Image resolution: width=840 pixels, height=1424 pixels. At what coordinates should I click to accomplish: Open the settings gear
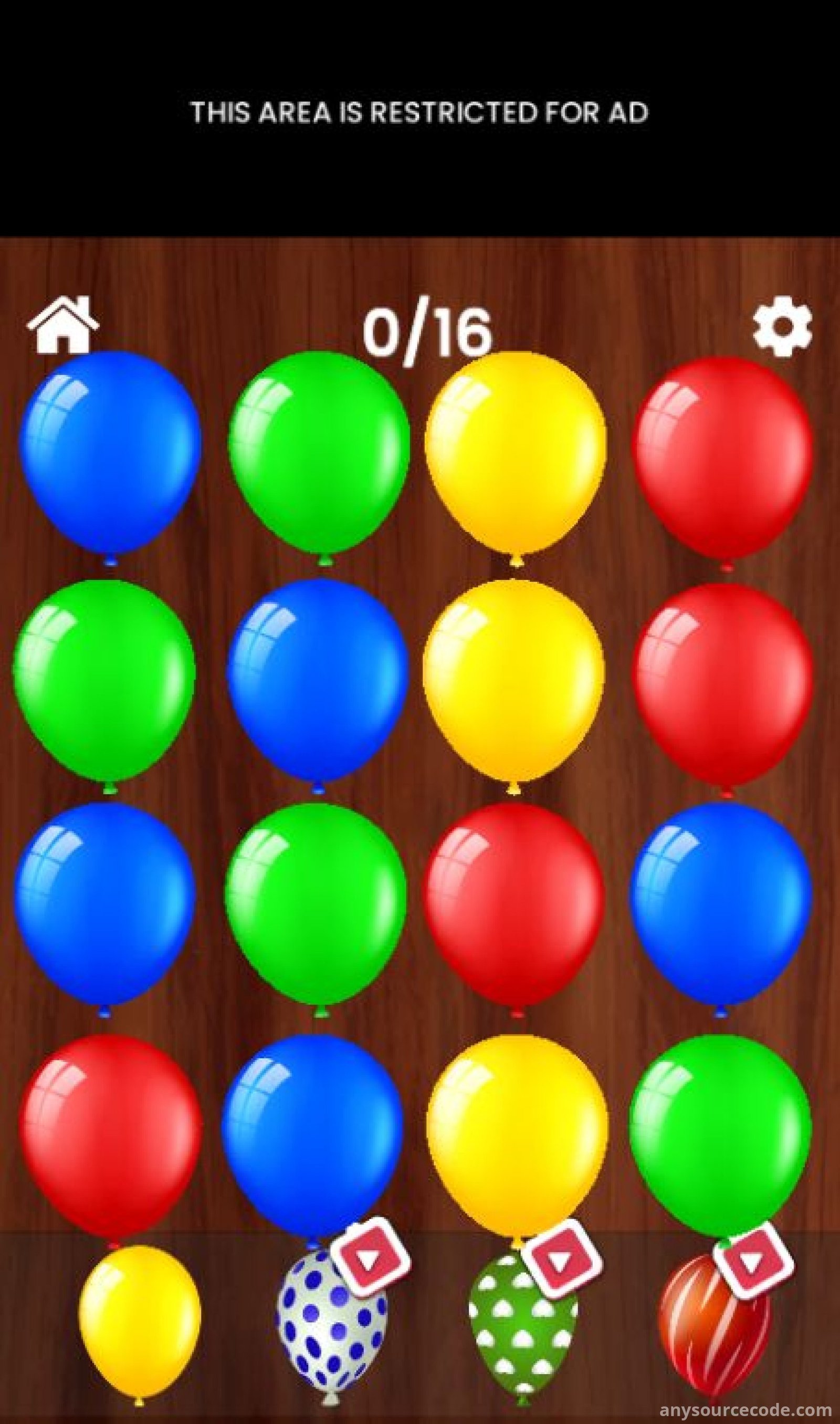point(782,327)
